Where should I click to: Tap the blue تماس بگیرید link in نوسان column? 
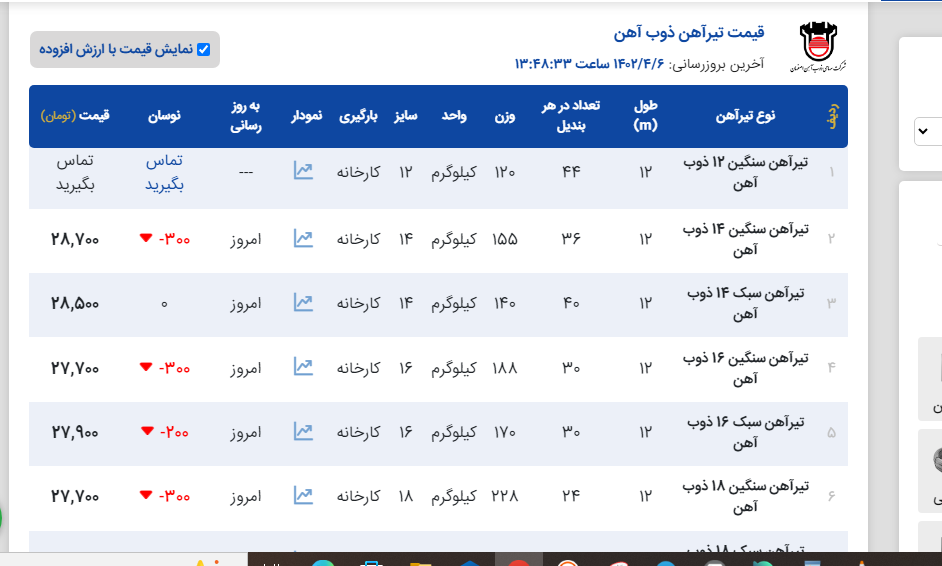click(x=165, y=172)
